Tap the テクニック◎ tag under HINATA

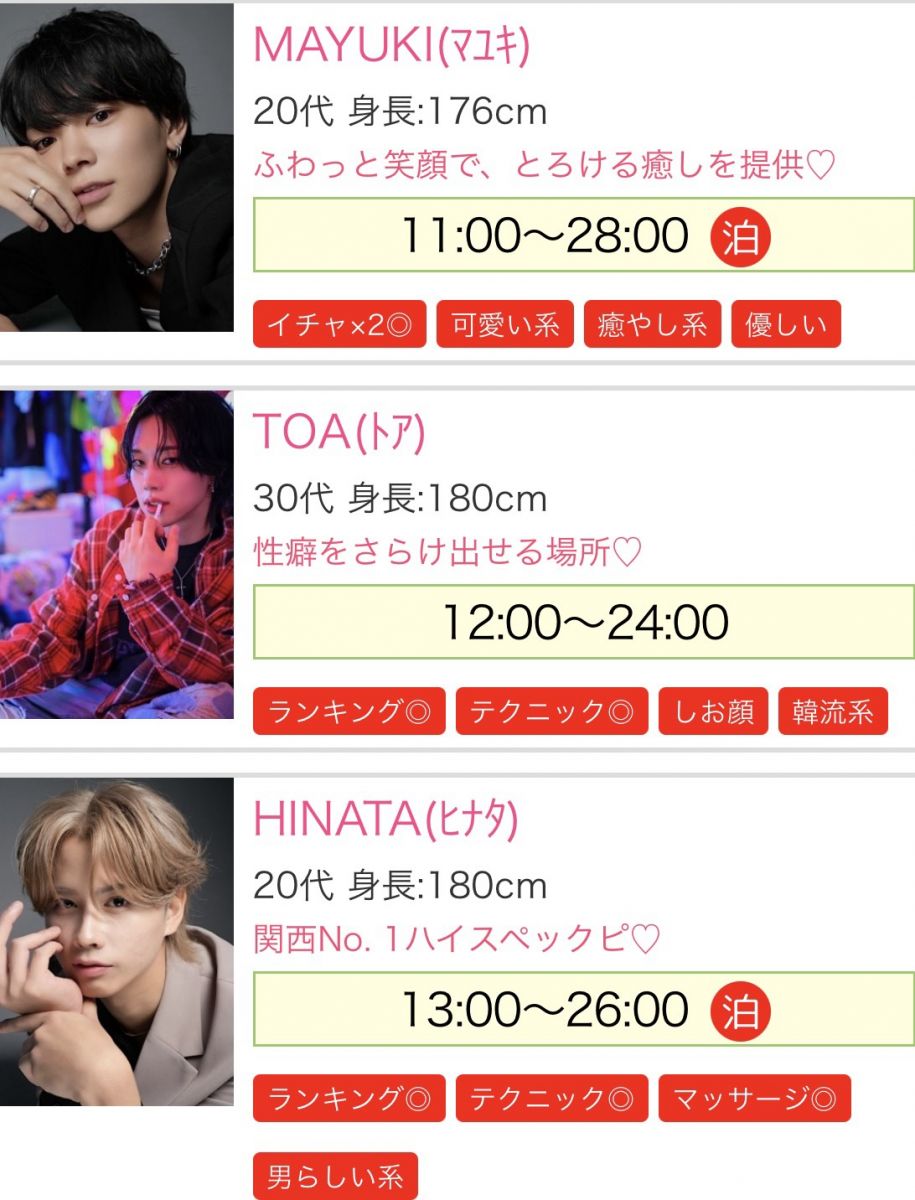(552, 1099)
